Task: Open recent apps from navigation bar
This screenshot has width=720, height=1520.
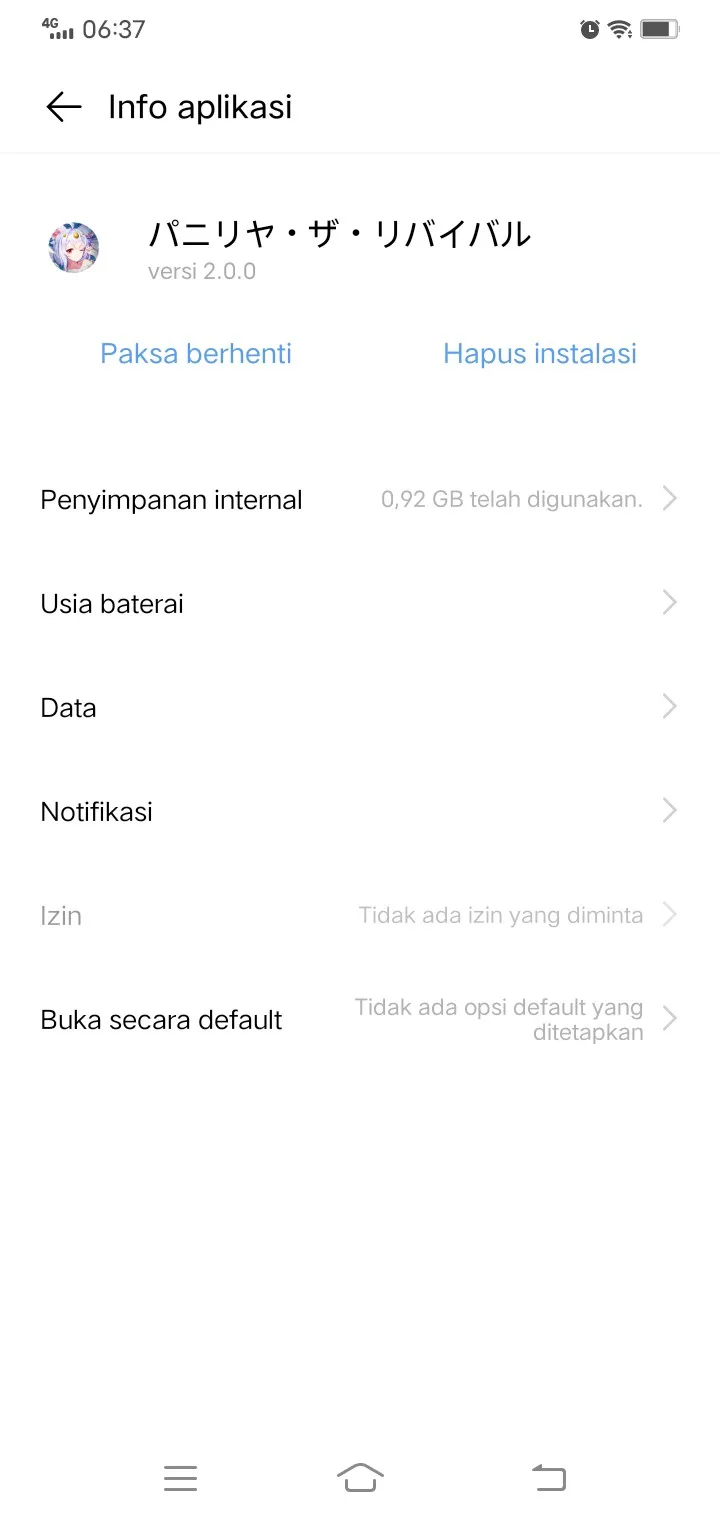Action: pyautogui.click(x=180, y=1477)
